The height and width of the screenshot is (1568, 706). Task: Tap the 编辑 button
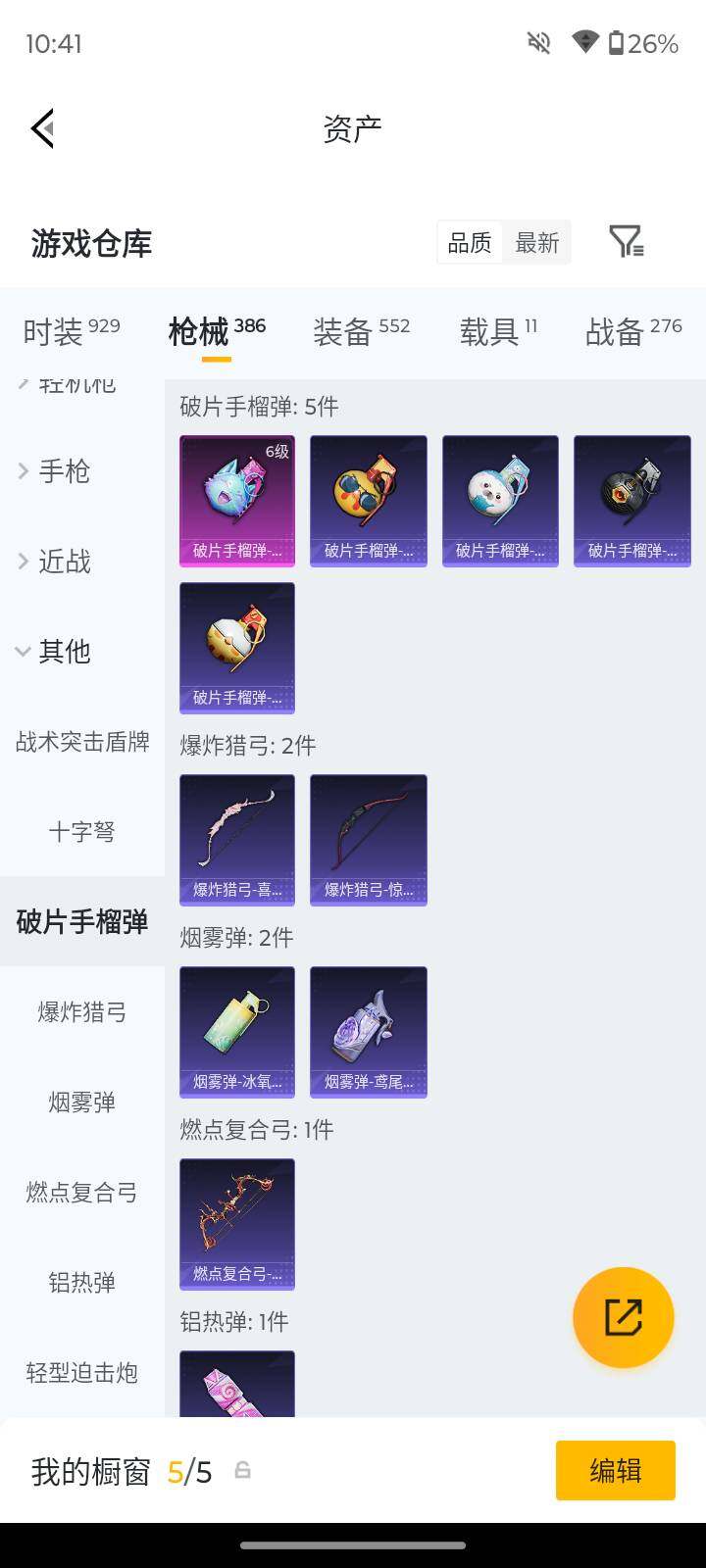coord(615,1470)
